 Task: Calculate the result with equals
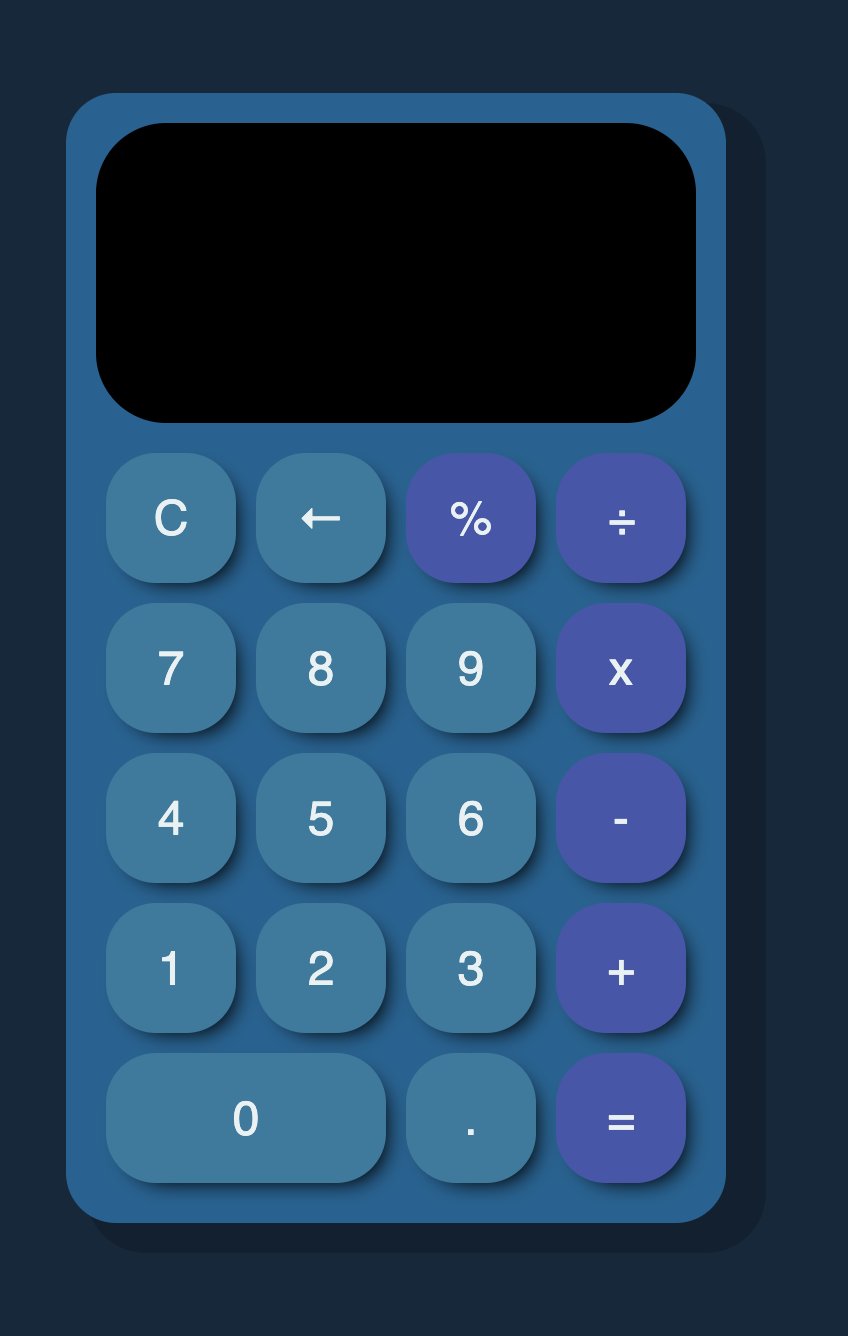[621, 1118]
